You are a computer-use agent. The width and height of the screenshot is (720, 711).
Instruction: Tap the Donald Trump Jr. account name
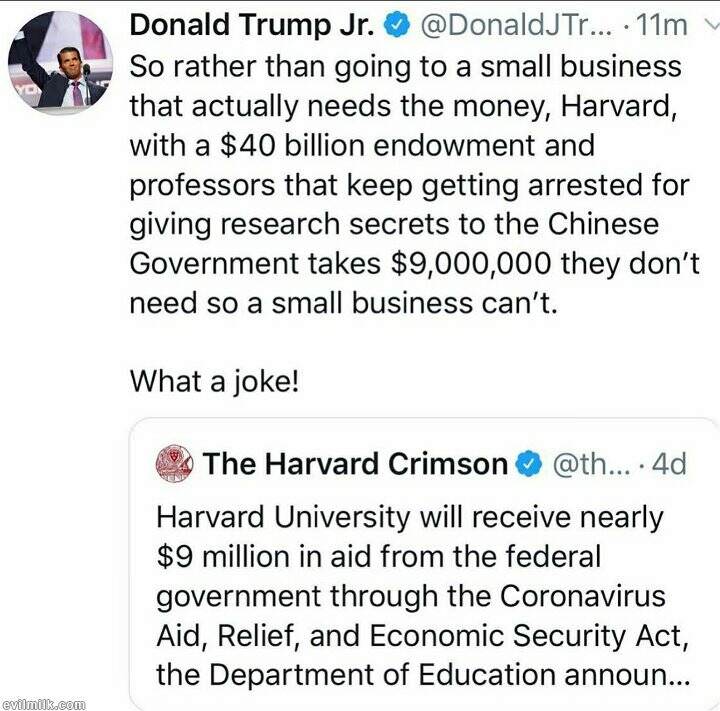tap(251, 25)
